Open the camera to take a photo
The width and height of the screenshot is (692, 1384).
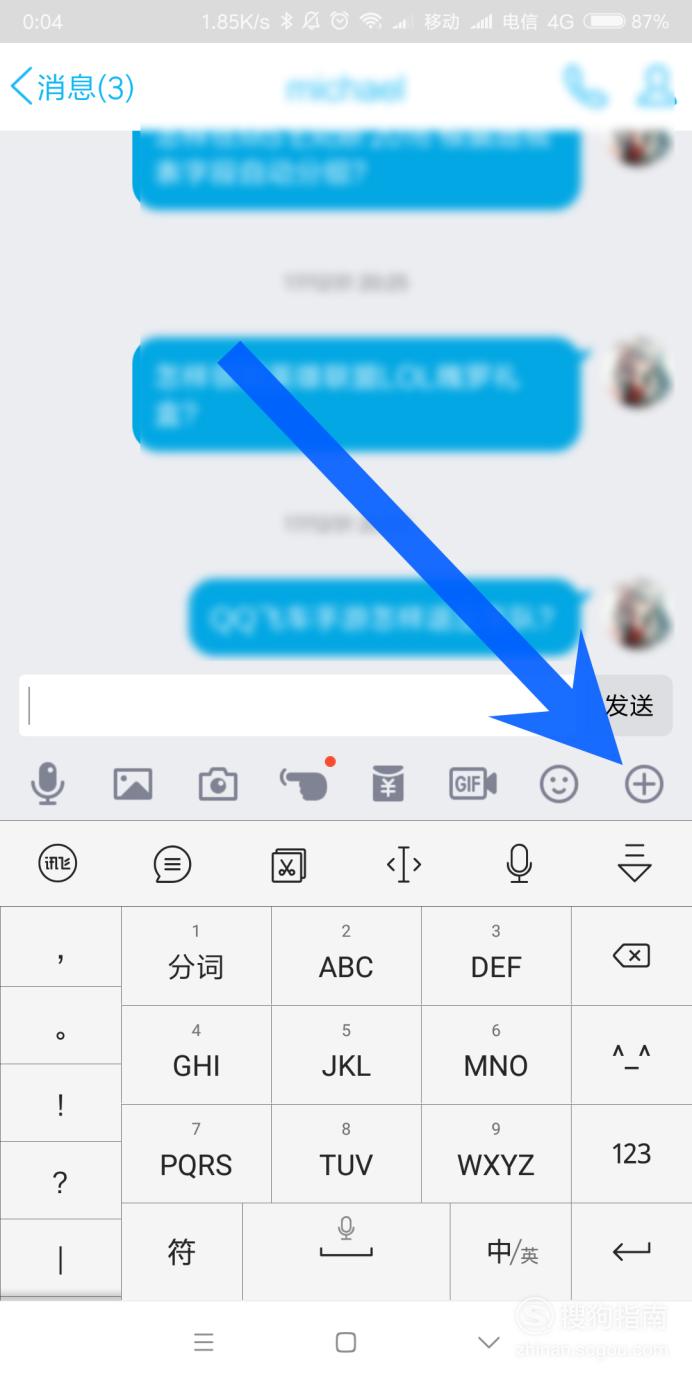218,784
